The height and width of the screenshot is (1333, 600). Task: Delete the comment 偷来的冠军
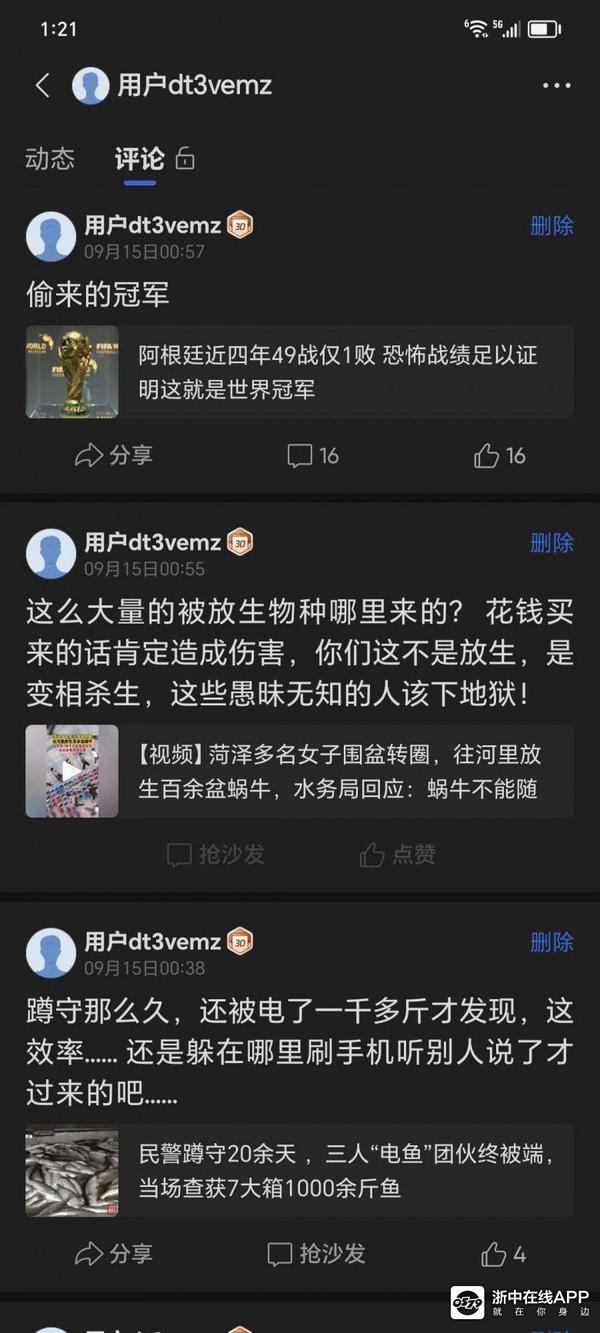[x=551, y=226]
